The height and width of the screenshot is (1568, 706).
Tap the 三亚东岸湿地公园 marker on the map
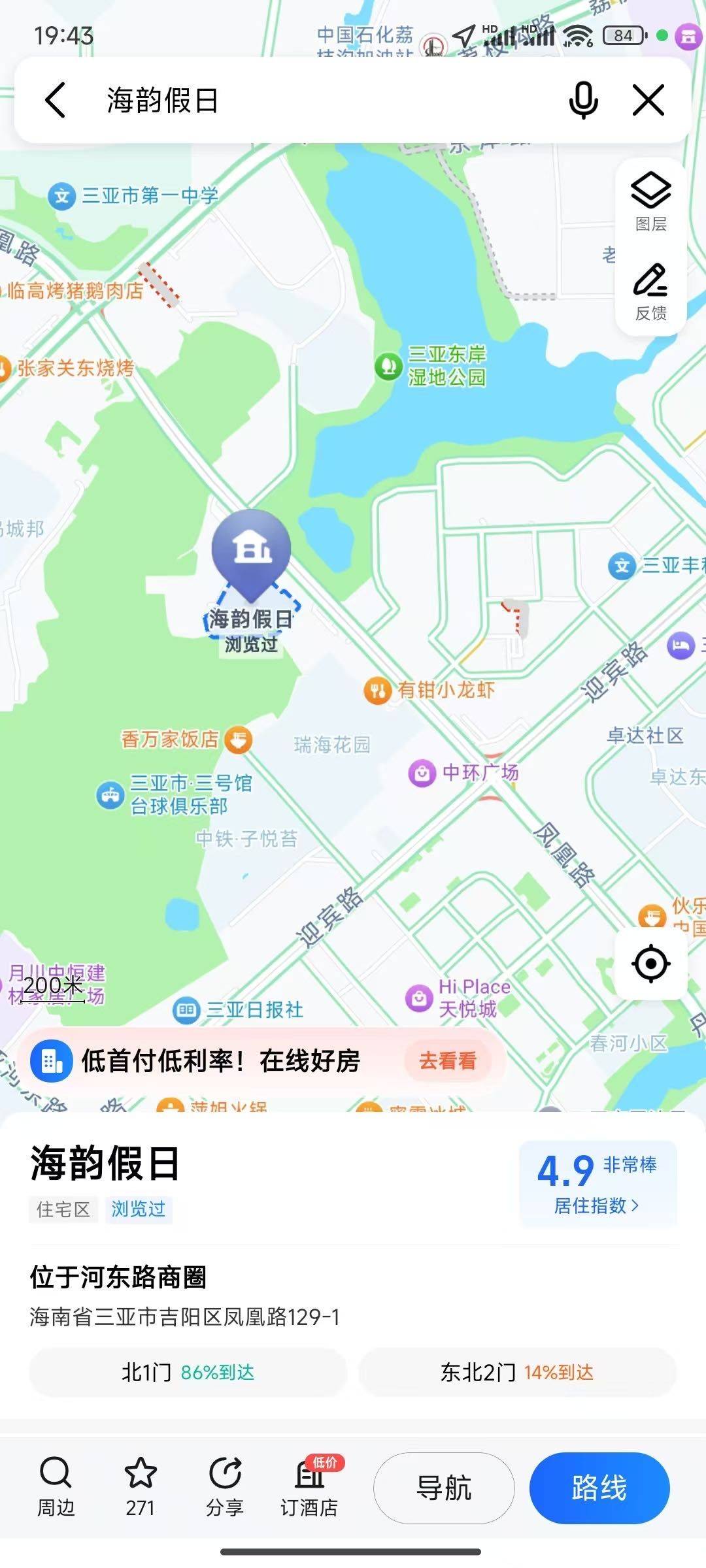tap(431, 366)
